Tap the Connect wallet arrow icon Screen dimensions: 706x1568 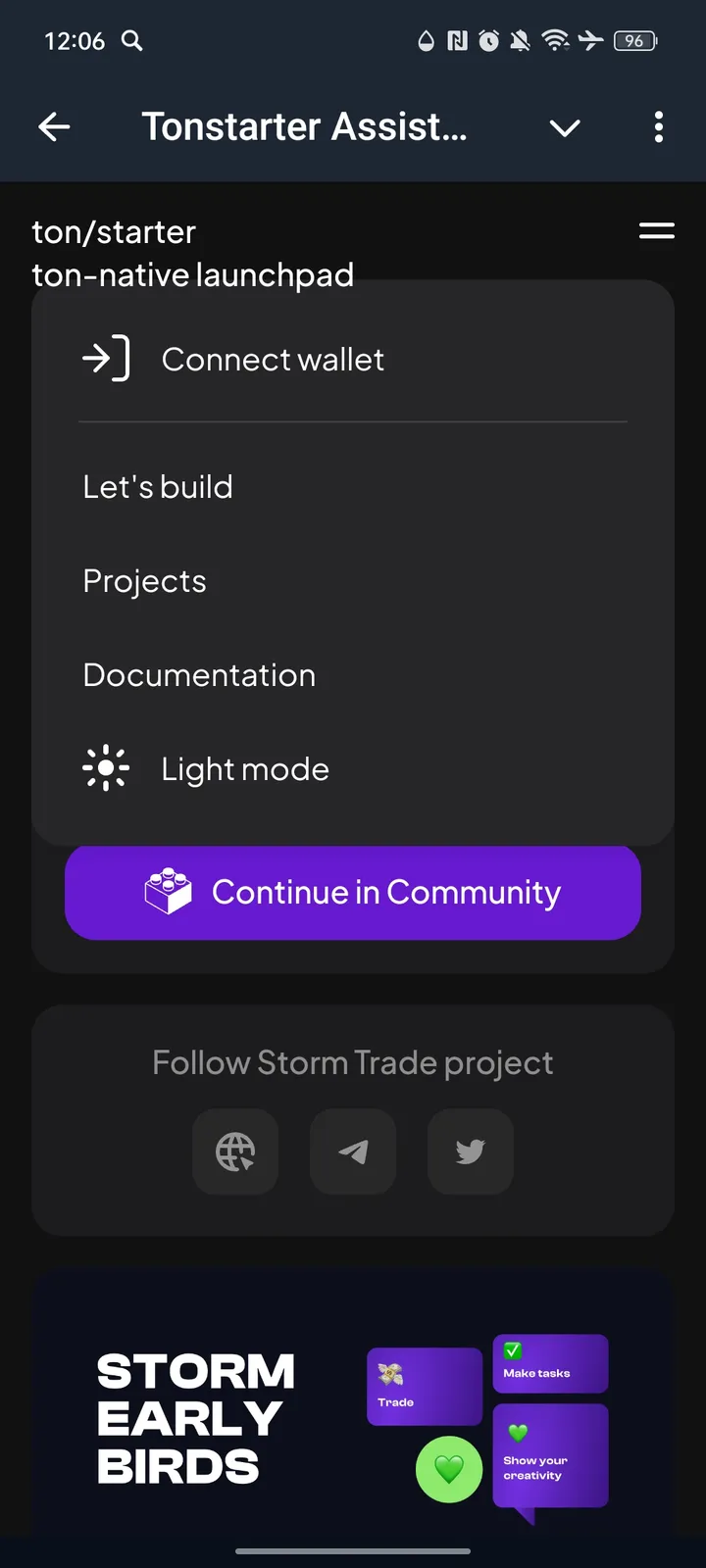pyautogui.click(x=106, y=359)
